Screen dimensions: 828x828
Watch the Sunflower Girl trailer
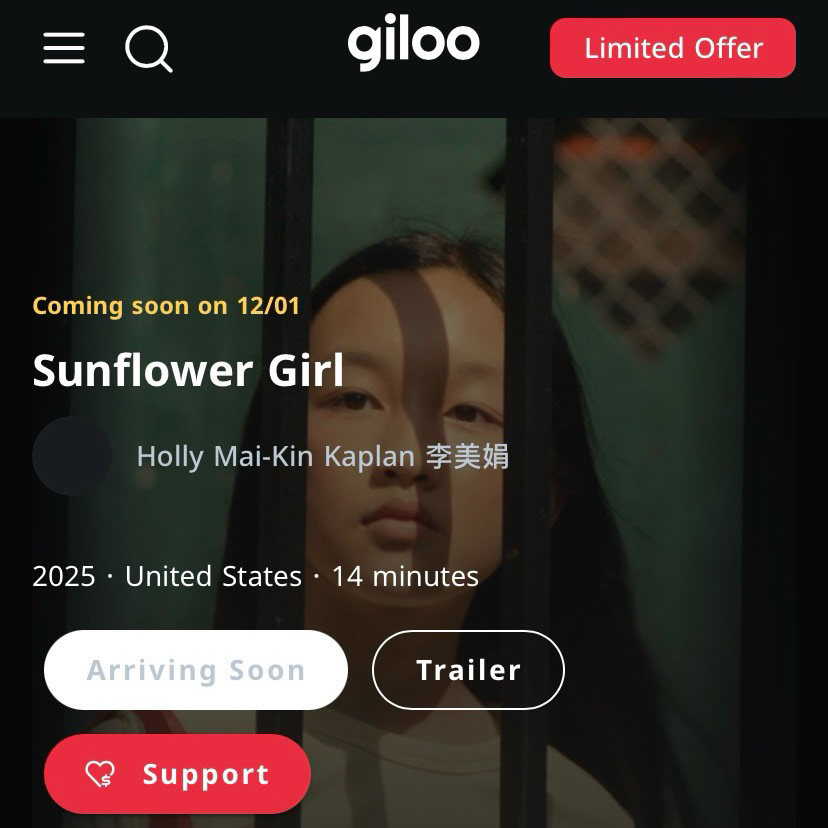point(468,670)
